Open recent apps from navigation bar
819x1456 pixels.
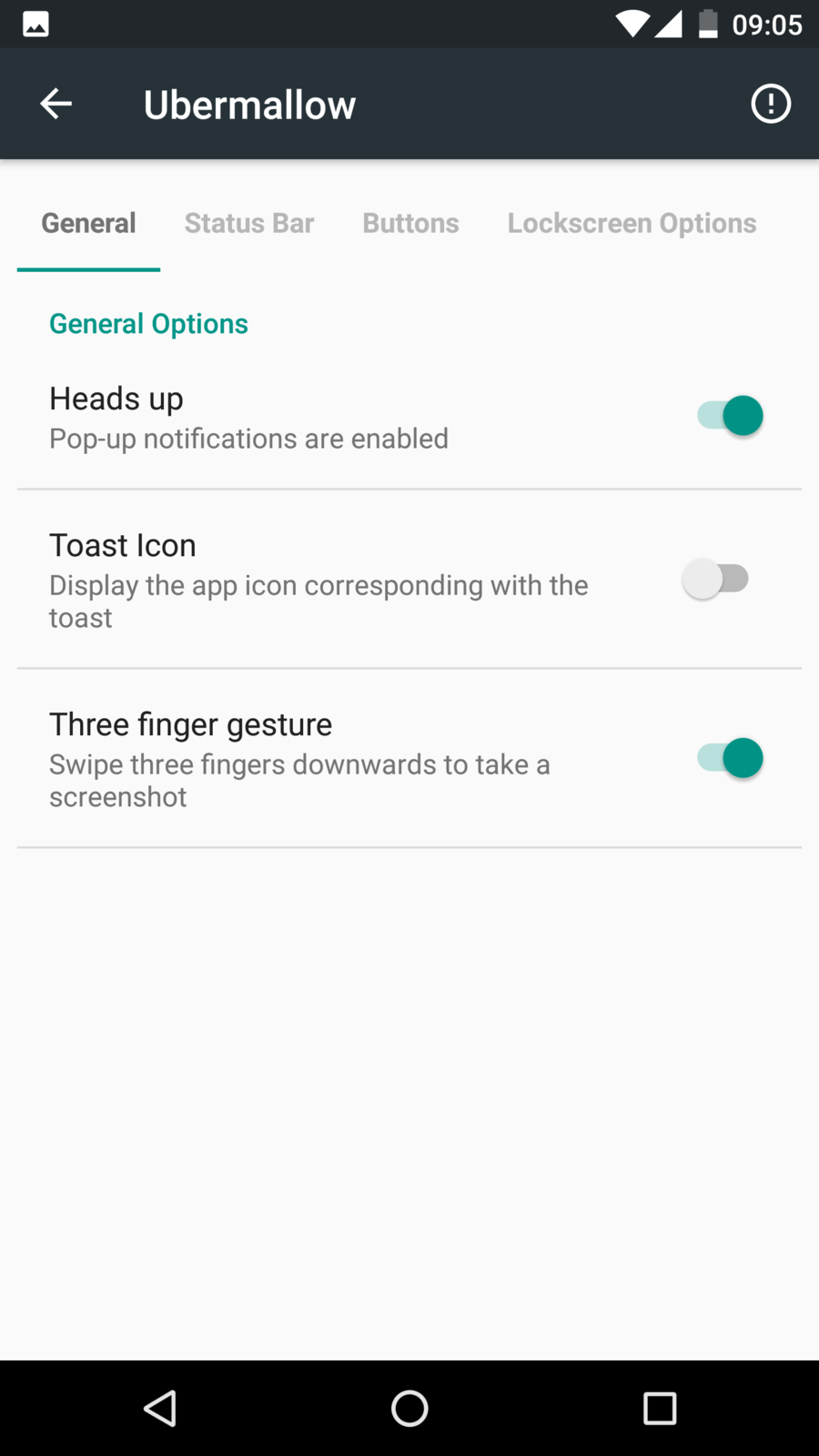tap(659, 1409)
